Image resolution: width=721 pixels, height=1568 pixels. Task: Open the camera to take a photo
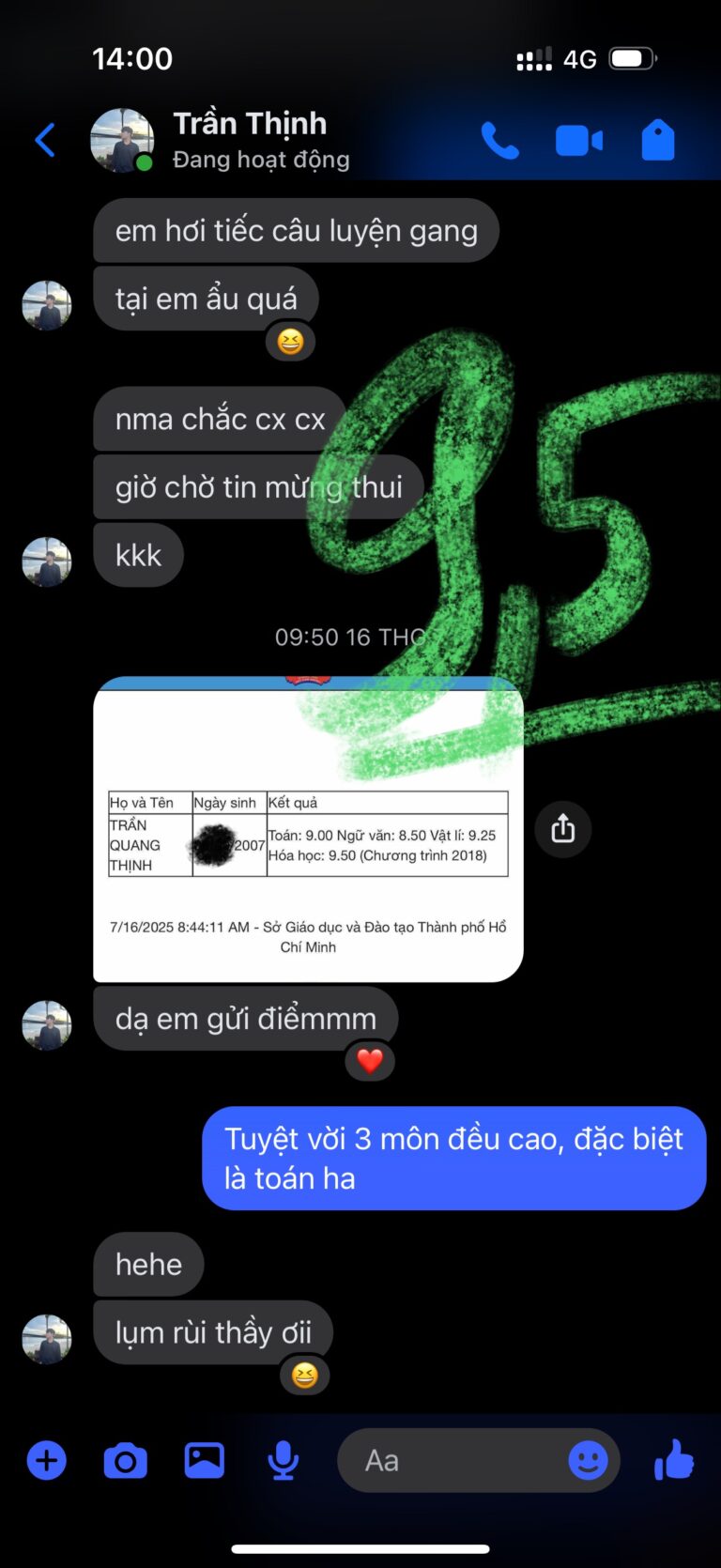(125, 1461)
